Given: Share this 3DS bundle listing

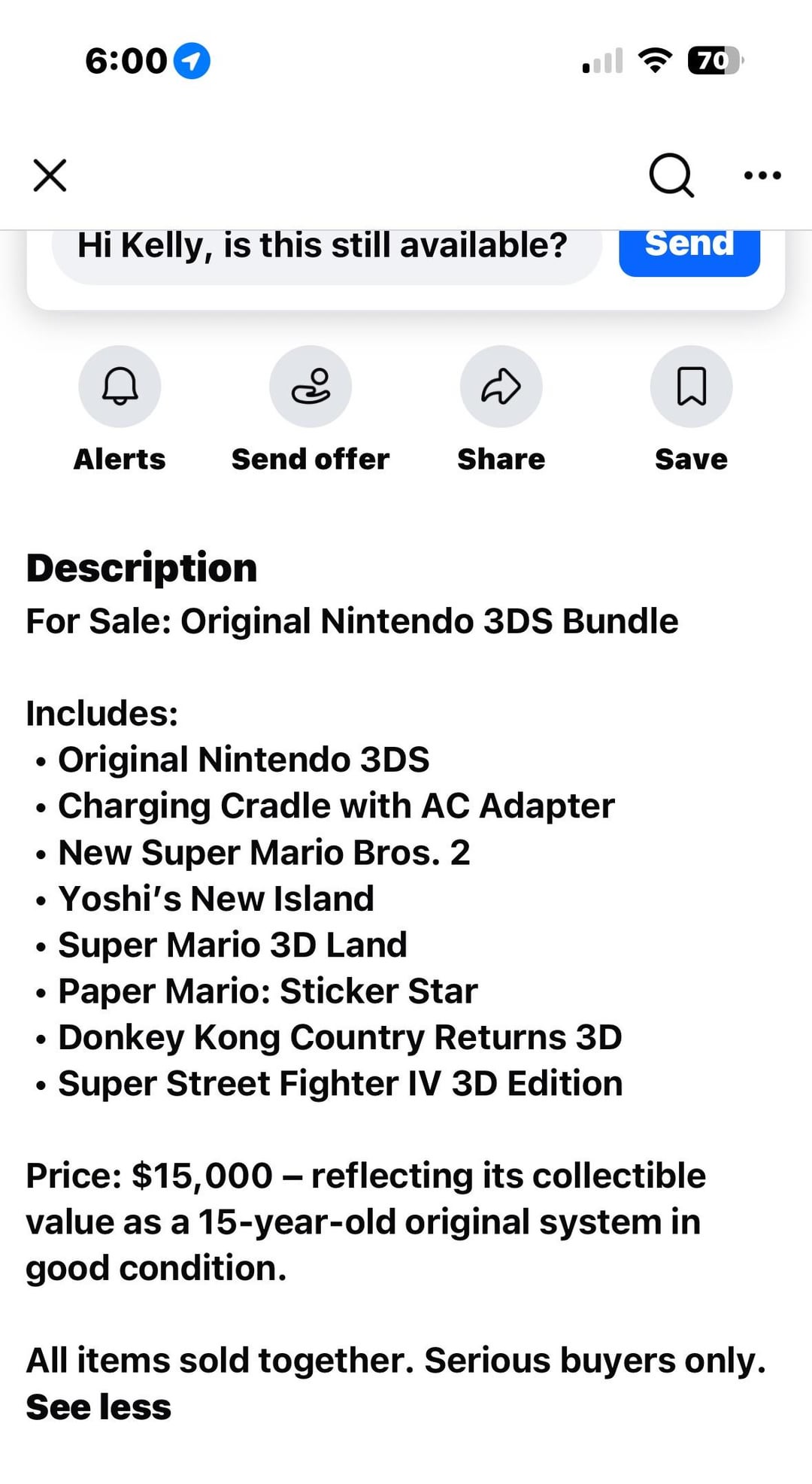Looking at the screenshot, I should tap(501, 387).
